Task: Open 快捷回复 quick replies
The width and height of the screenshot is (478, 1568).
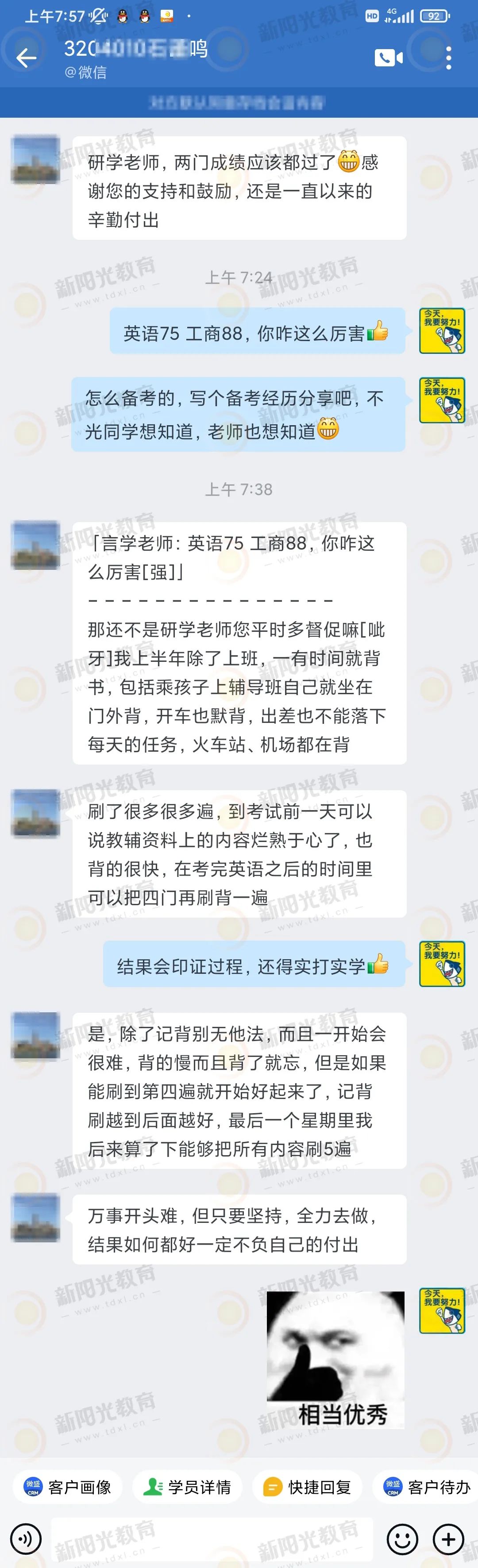Action: [x=307, y=1487]
